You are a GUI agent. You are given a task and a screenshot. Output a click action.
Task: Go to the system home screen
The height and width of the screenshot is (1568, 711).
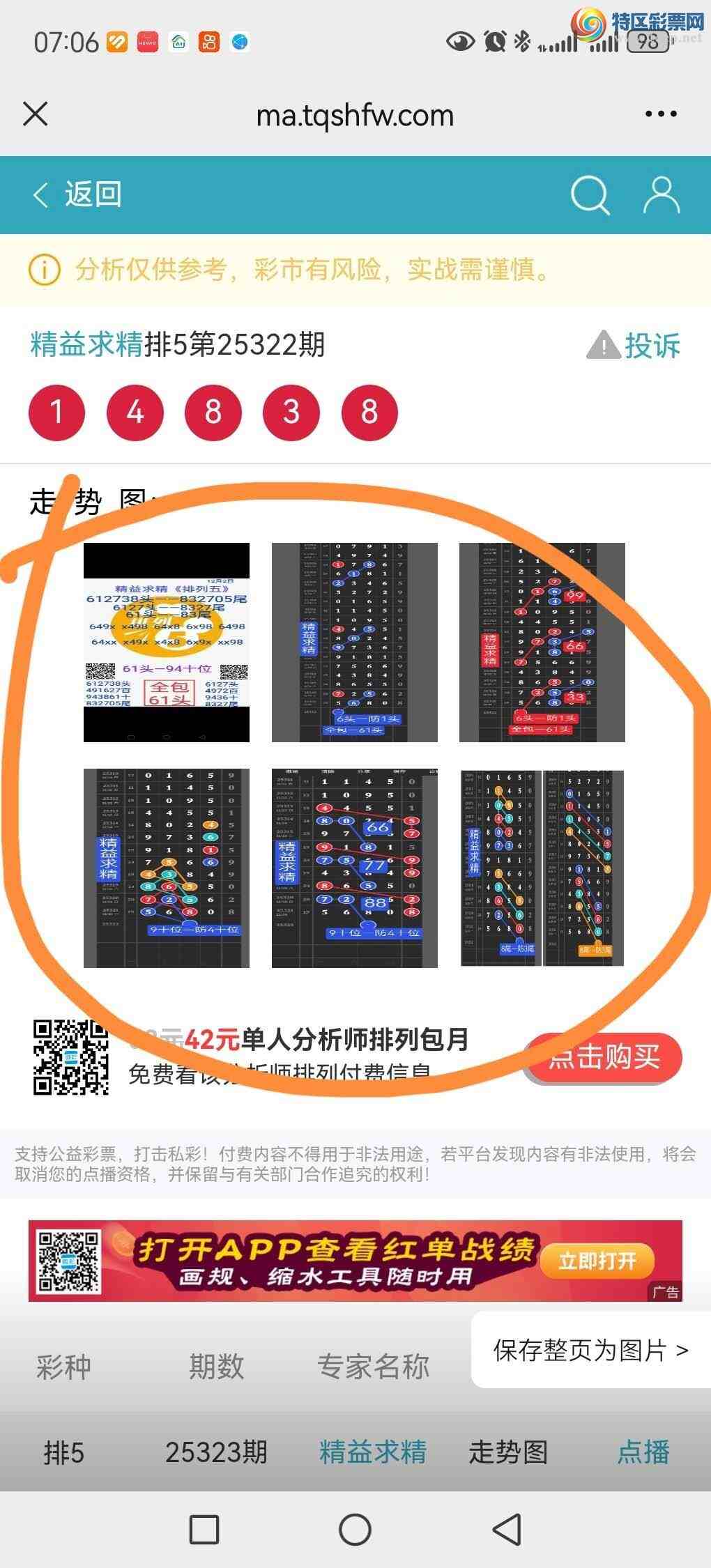coord(355,1530)
